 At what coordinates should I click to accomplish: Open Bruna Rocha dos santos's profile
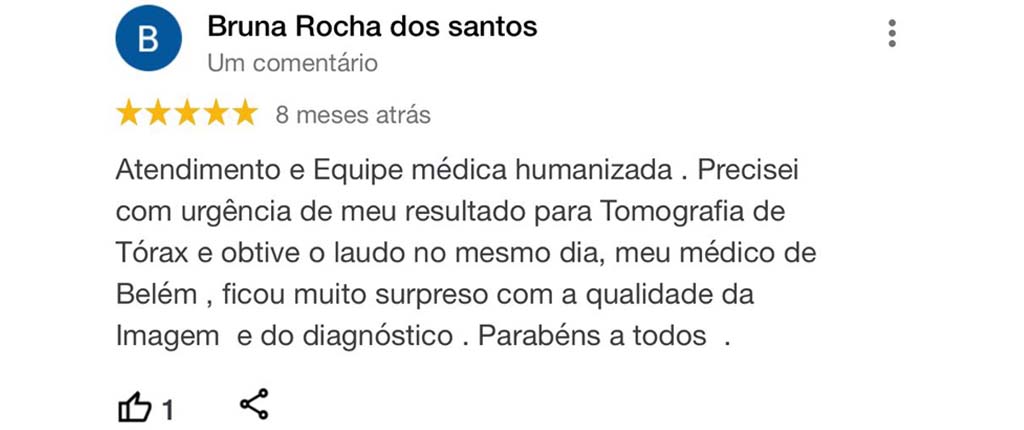coord(372,27)
